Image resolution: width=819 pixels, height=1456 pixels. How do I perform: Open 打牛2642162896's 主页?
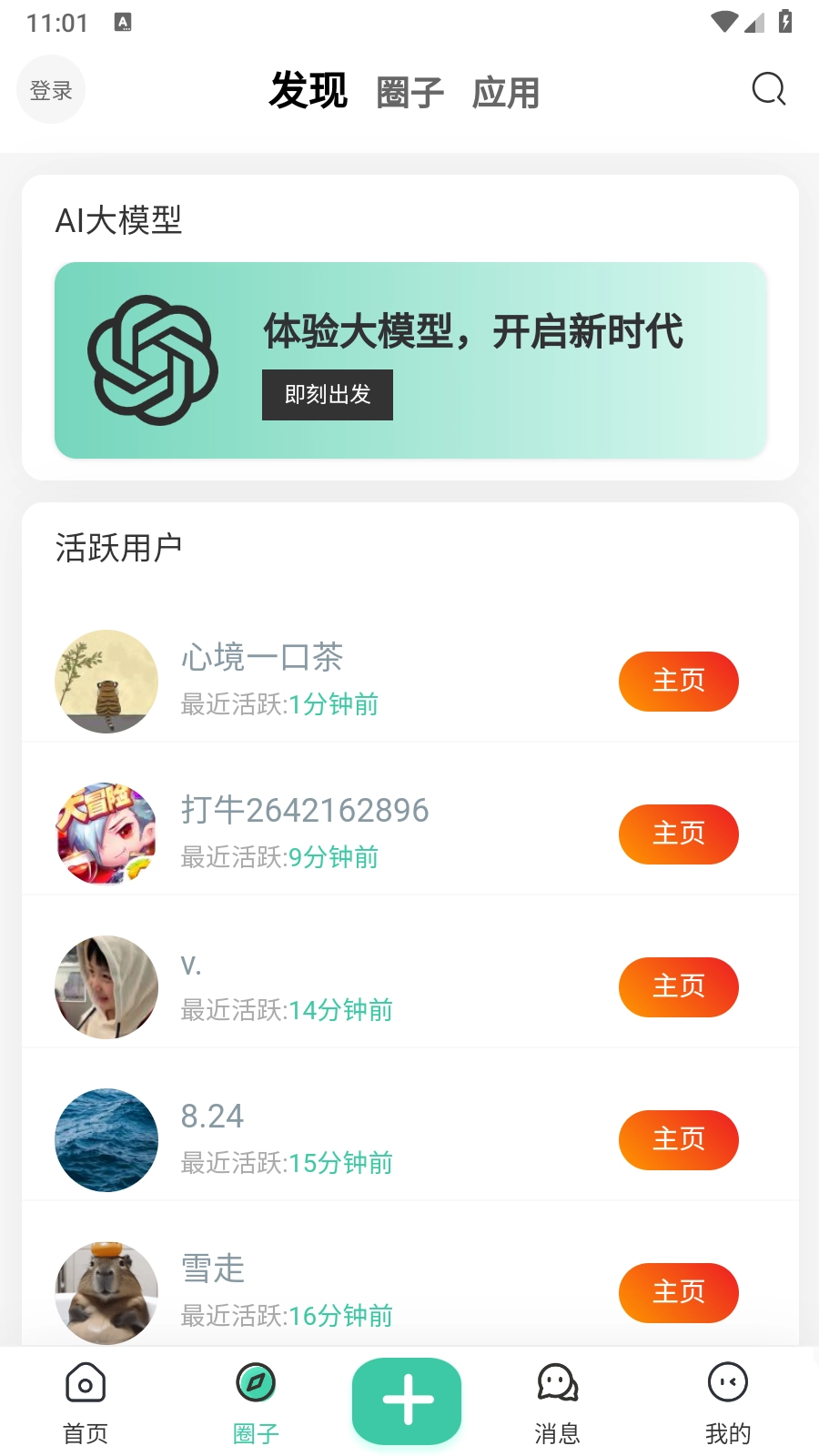678,834
